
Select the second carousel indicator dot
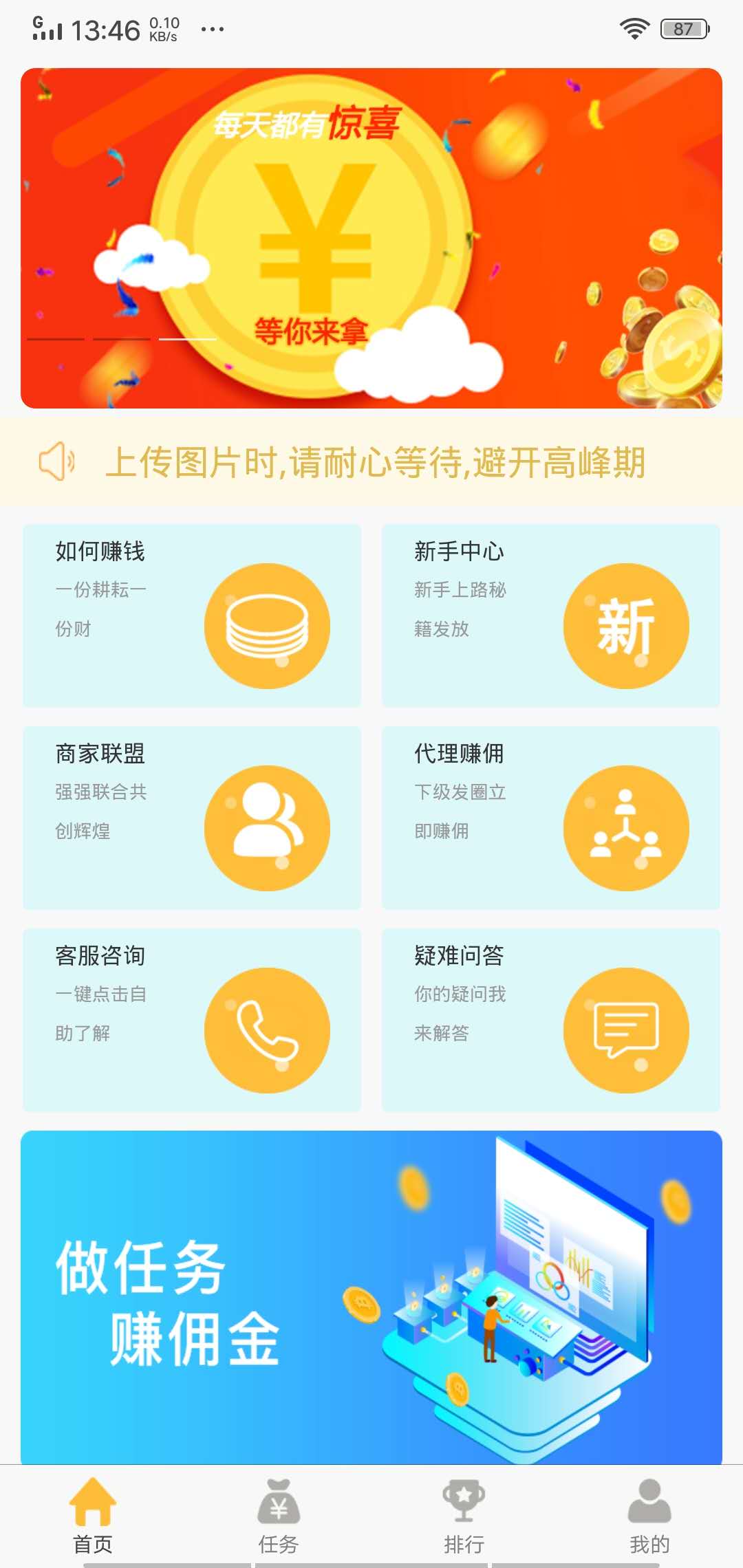coord(120,339)
